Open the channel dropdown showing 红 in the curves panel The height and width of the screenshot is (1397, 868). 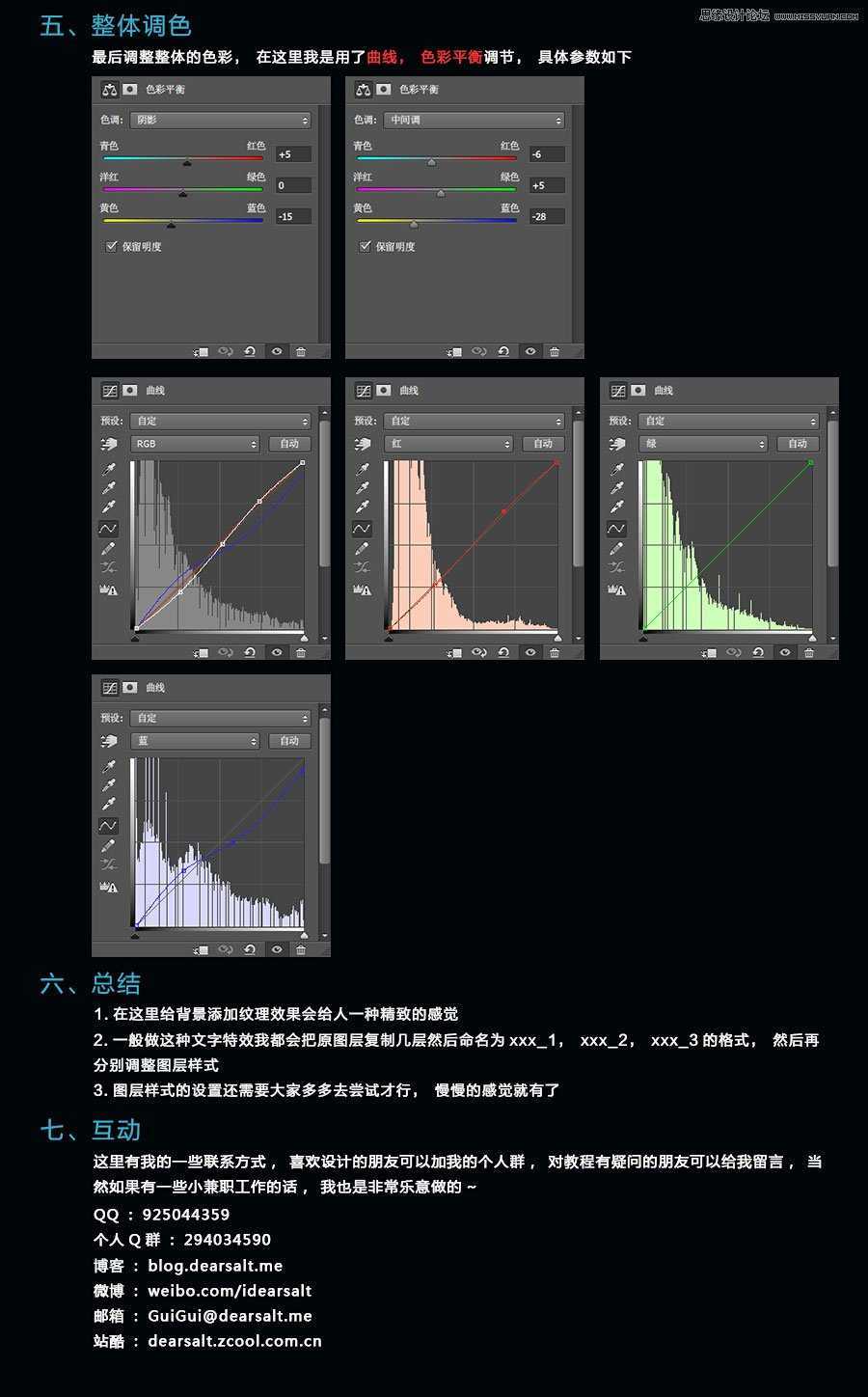coord(449,444)
